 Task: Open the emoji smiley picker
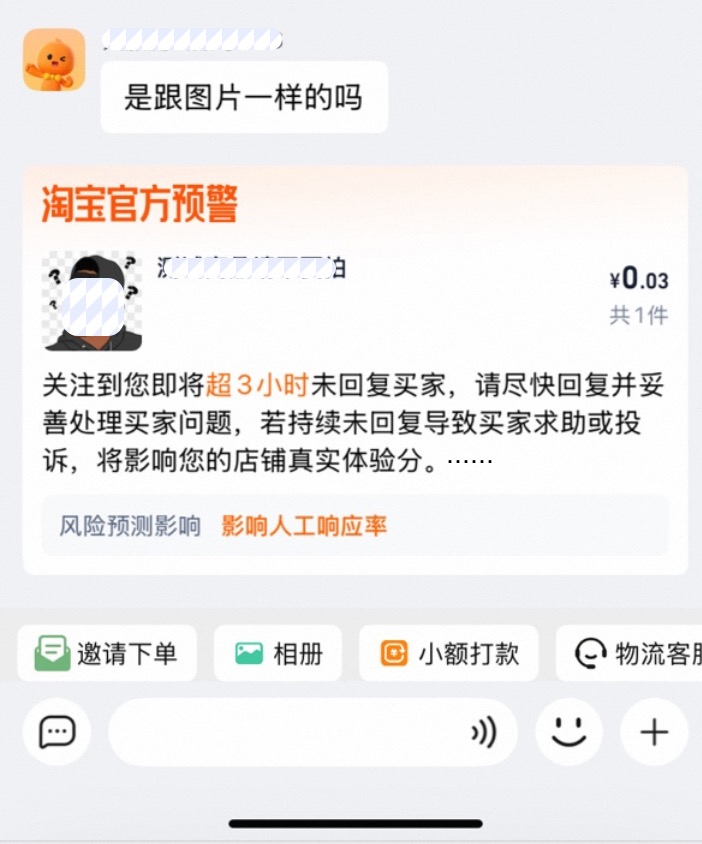pyautogui.click(x=569, y=732)
